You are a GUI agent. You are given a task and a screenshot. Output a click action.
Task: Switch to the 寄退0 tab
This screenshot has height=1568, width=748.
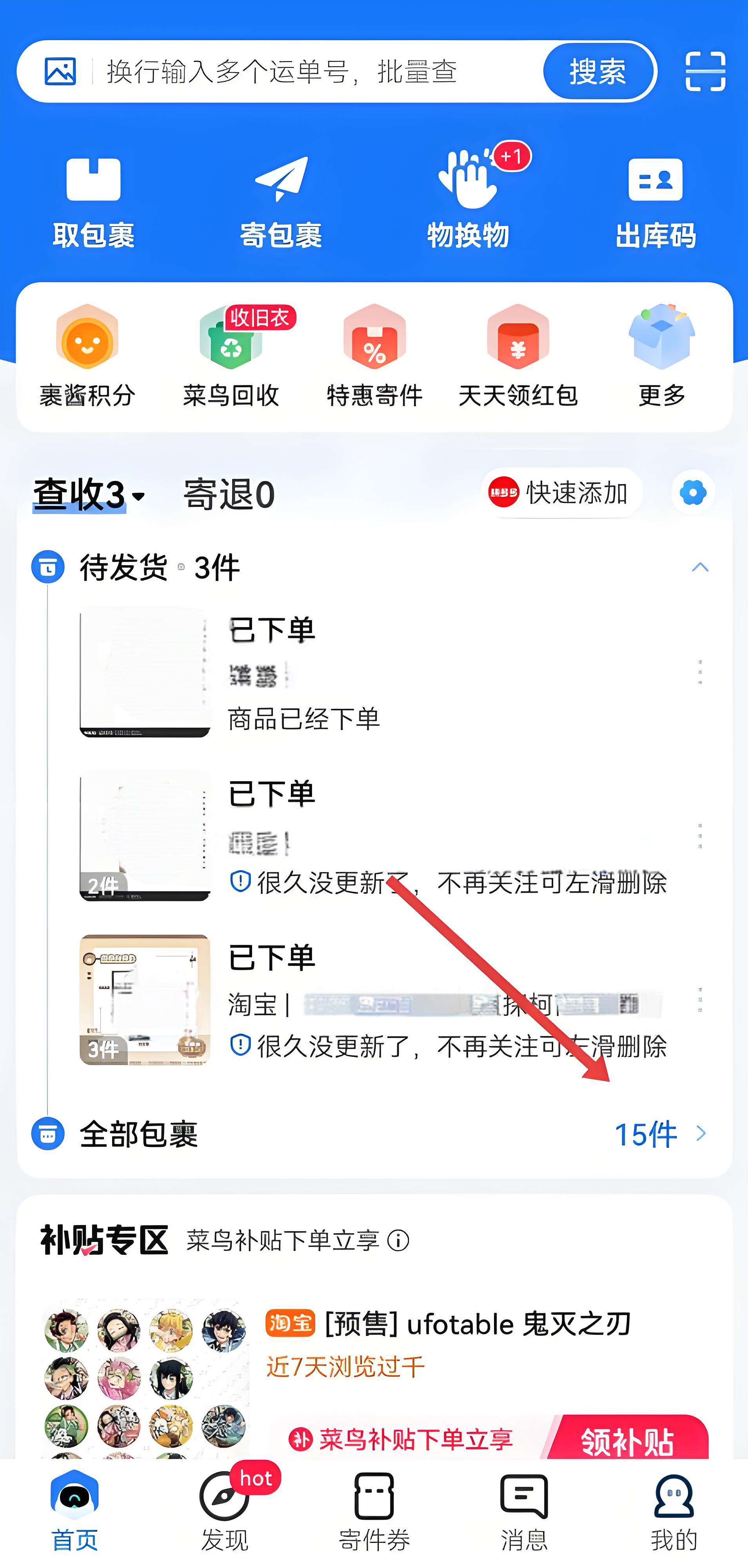click(229, 494)
